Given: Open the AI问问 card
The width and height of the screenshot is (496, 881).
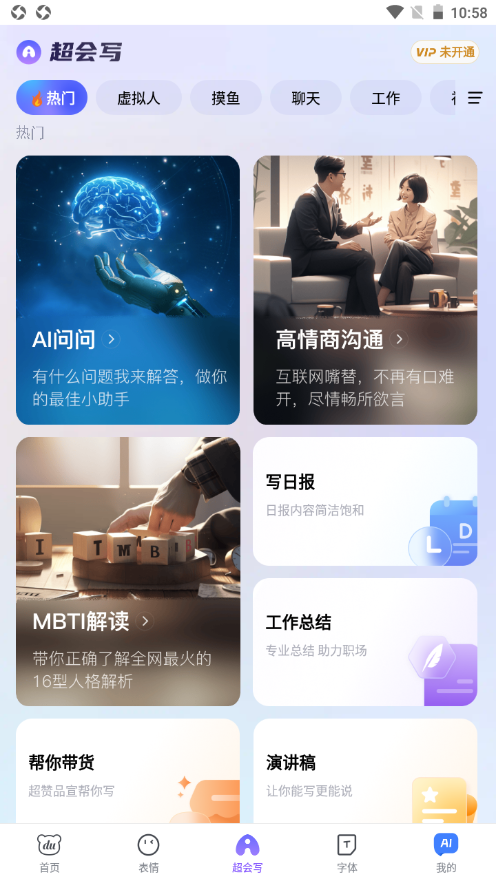Looking at the screenshot, I should 128,290.
